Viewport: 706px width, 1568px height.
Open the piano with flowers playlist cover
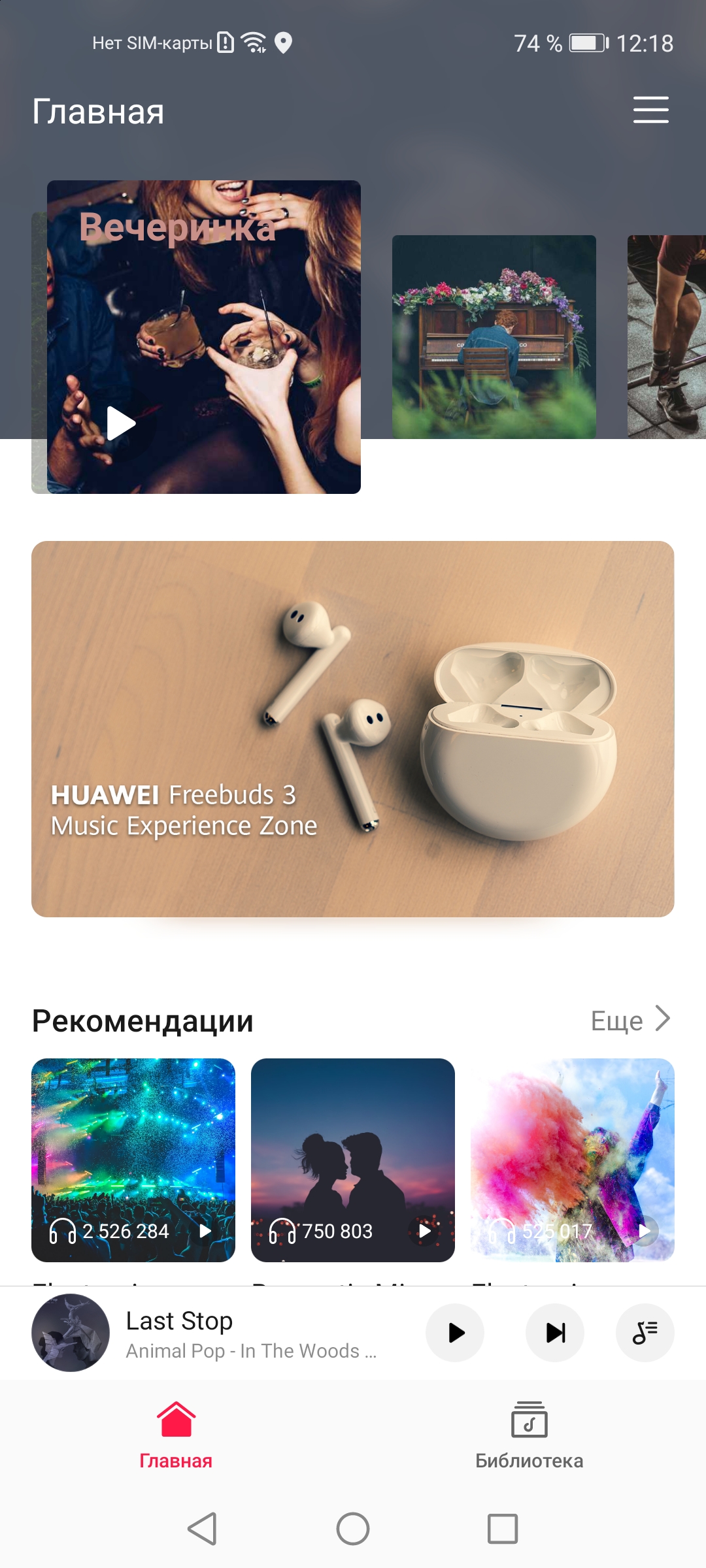tap(494, 336)
